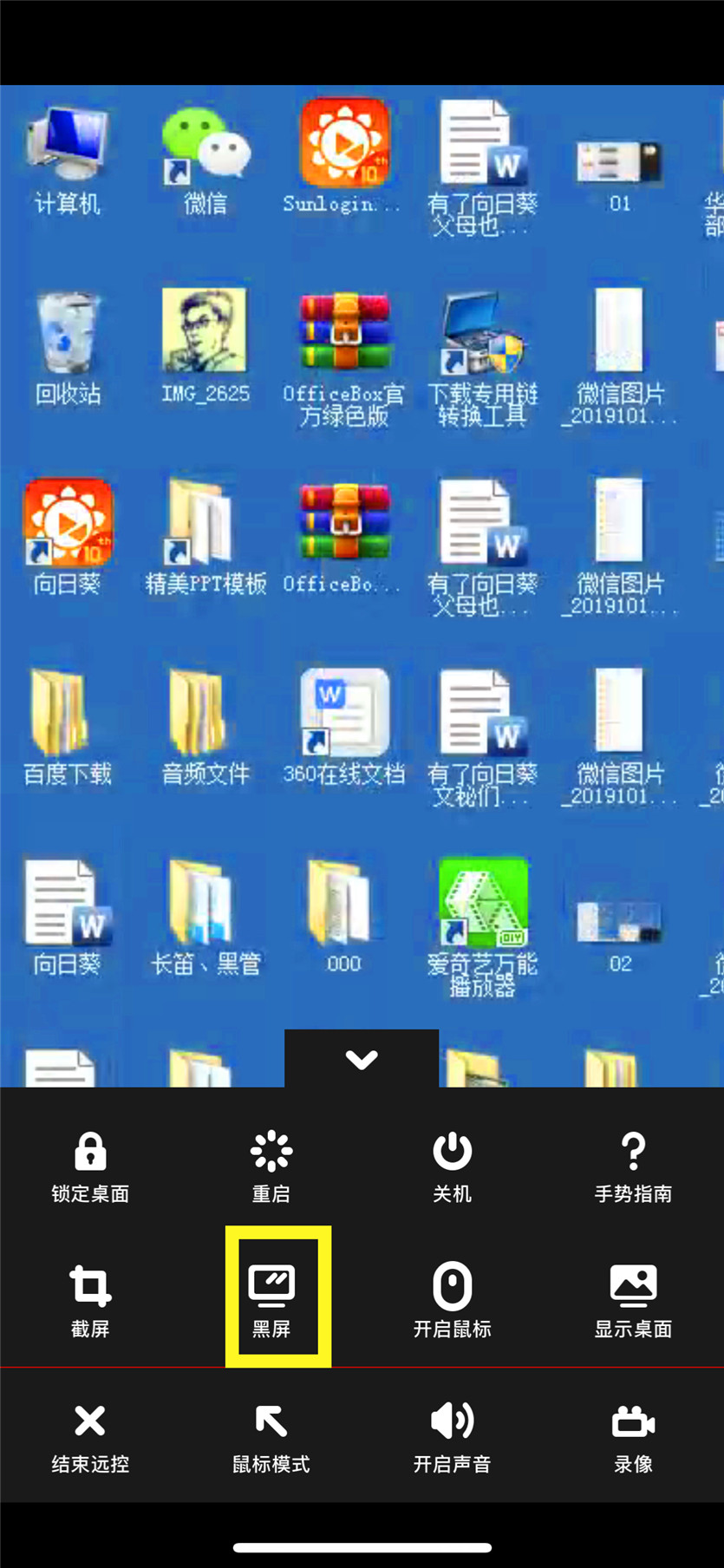Take a screenshot with 截屏
The image size is (724, 1568).
(x=90, y=1301)
